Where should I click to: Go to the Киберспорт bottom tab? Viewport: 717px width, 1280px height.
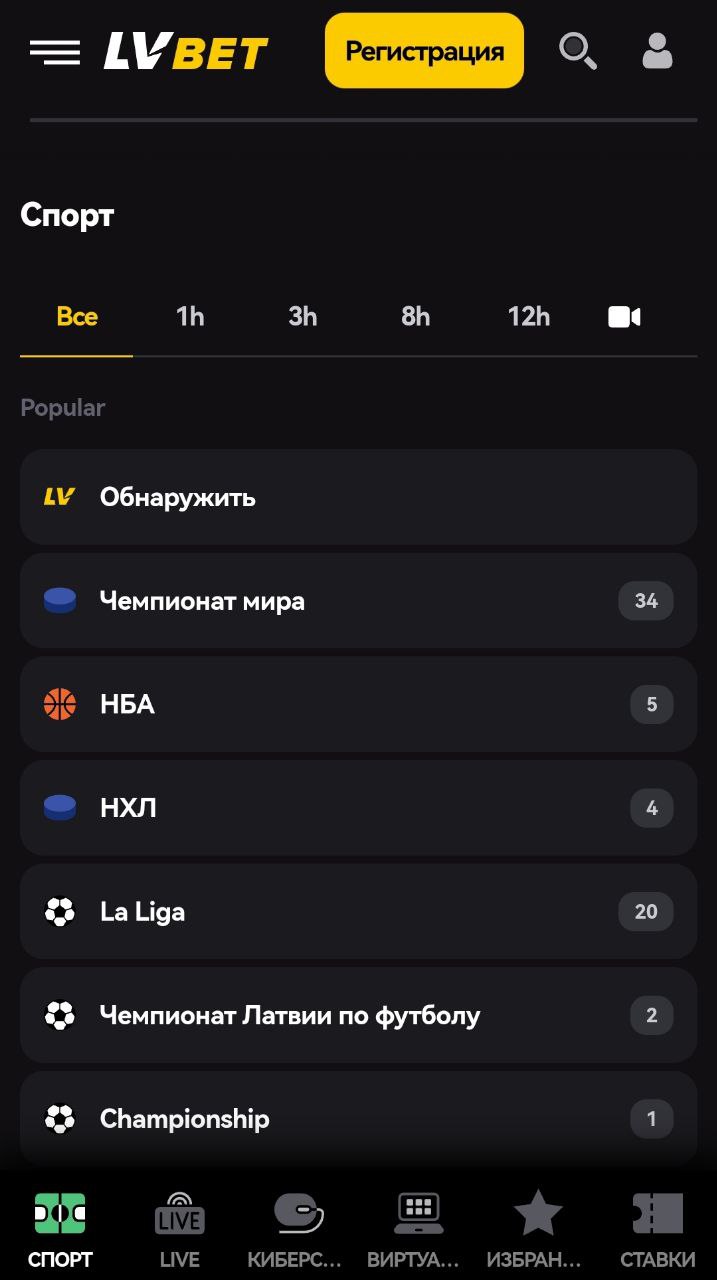(298, 1230)
